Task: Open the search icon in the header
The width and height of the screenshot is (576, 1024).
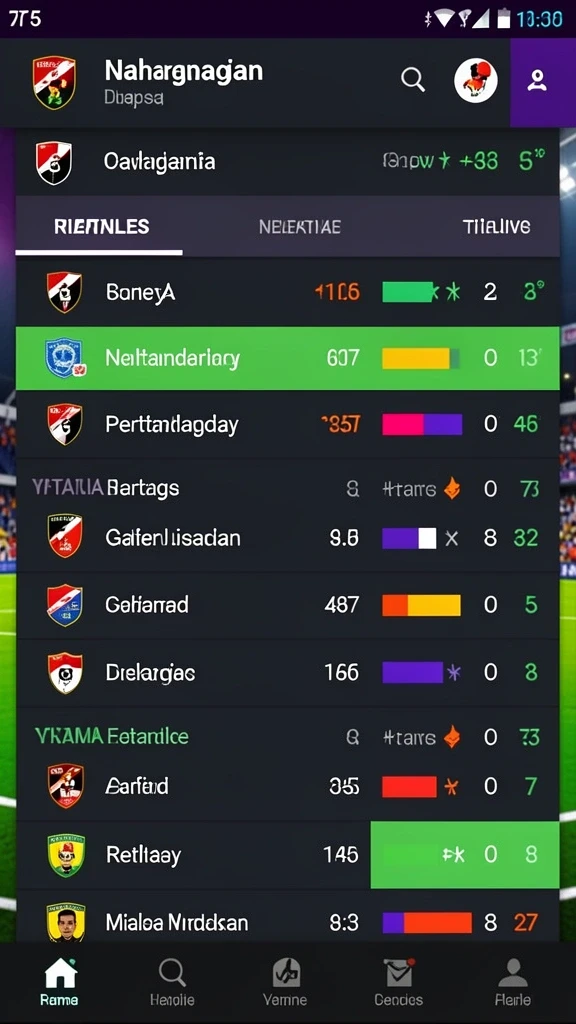Action: (x=413, y=80)
